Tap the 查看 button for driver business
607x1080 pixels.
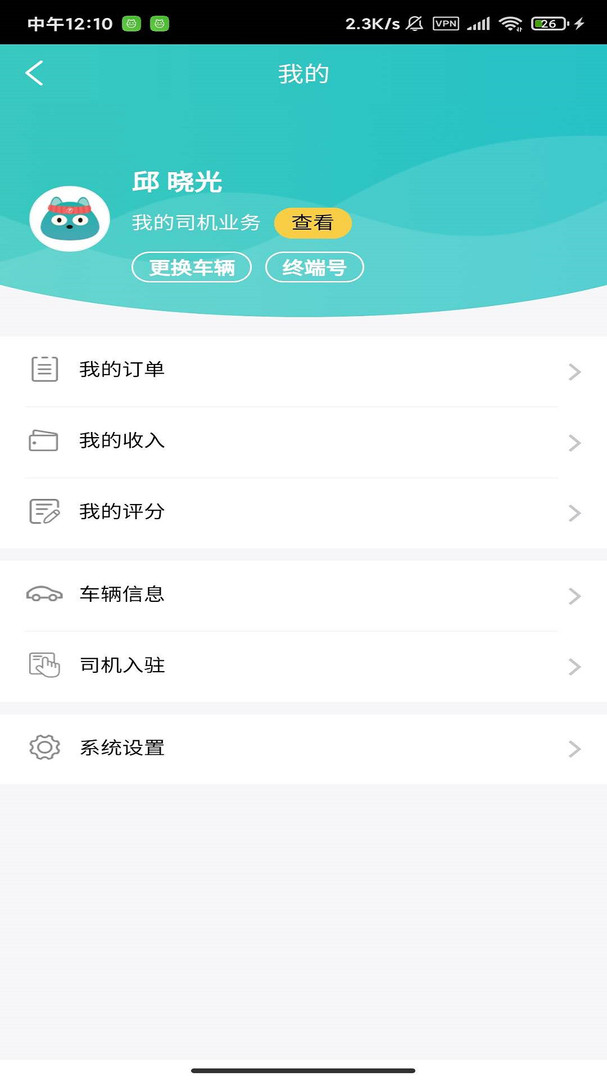pos(313,223)
